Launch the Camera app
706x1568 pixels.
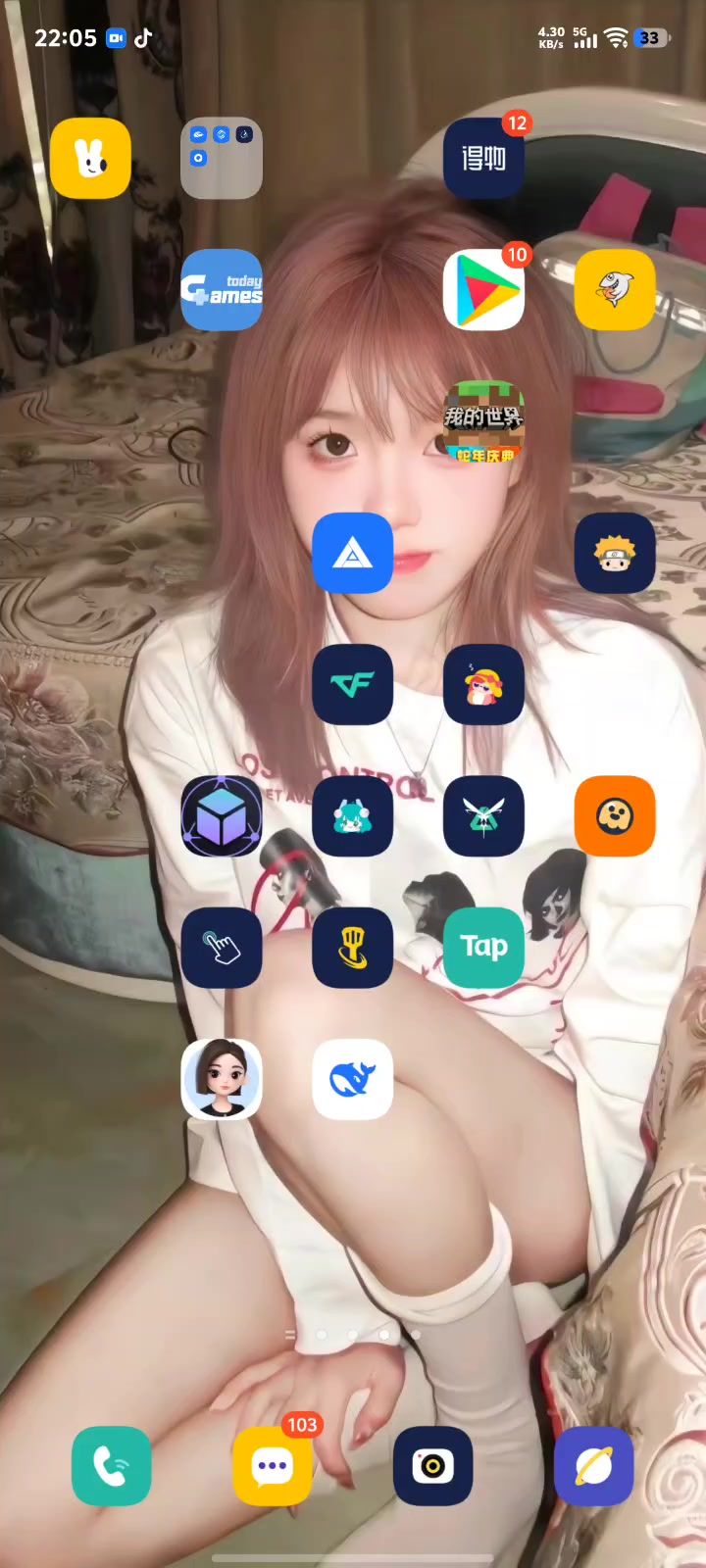432,1466
